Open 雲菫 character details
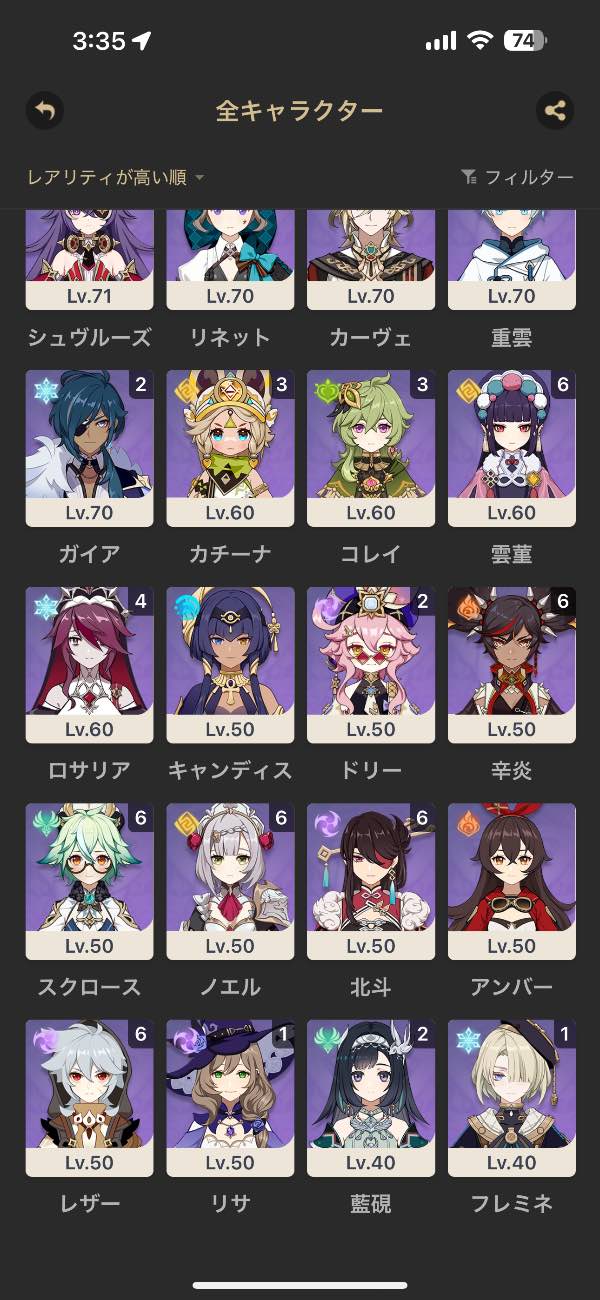The image size is (600, 1300). click(x=511, y=448)
